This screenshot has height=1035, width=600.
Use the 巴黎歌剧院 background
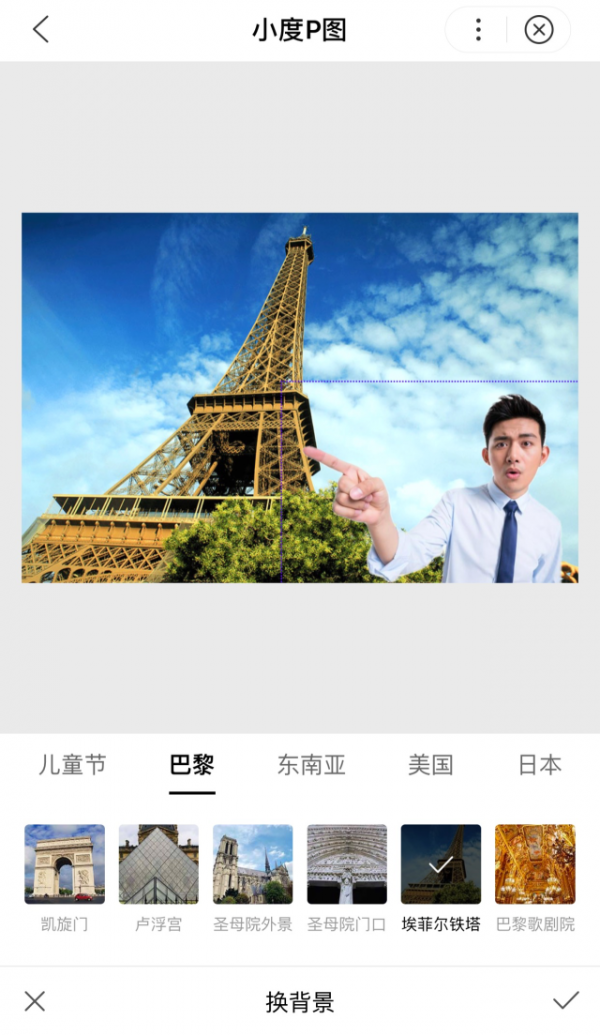pos(535,864)
